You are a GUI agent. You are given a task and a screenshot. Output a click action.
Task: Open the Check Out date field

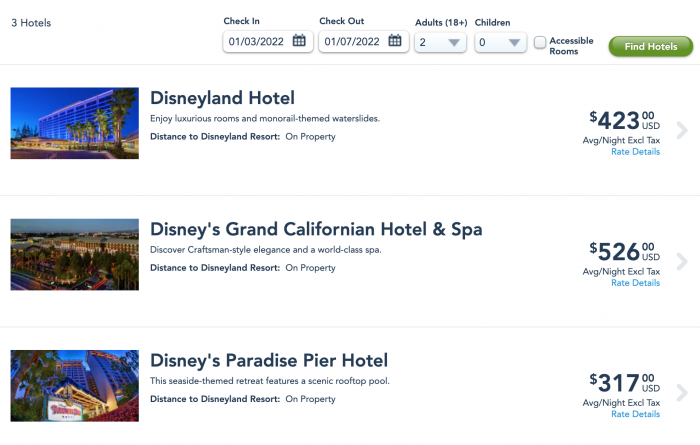click(362, 42)
